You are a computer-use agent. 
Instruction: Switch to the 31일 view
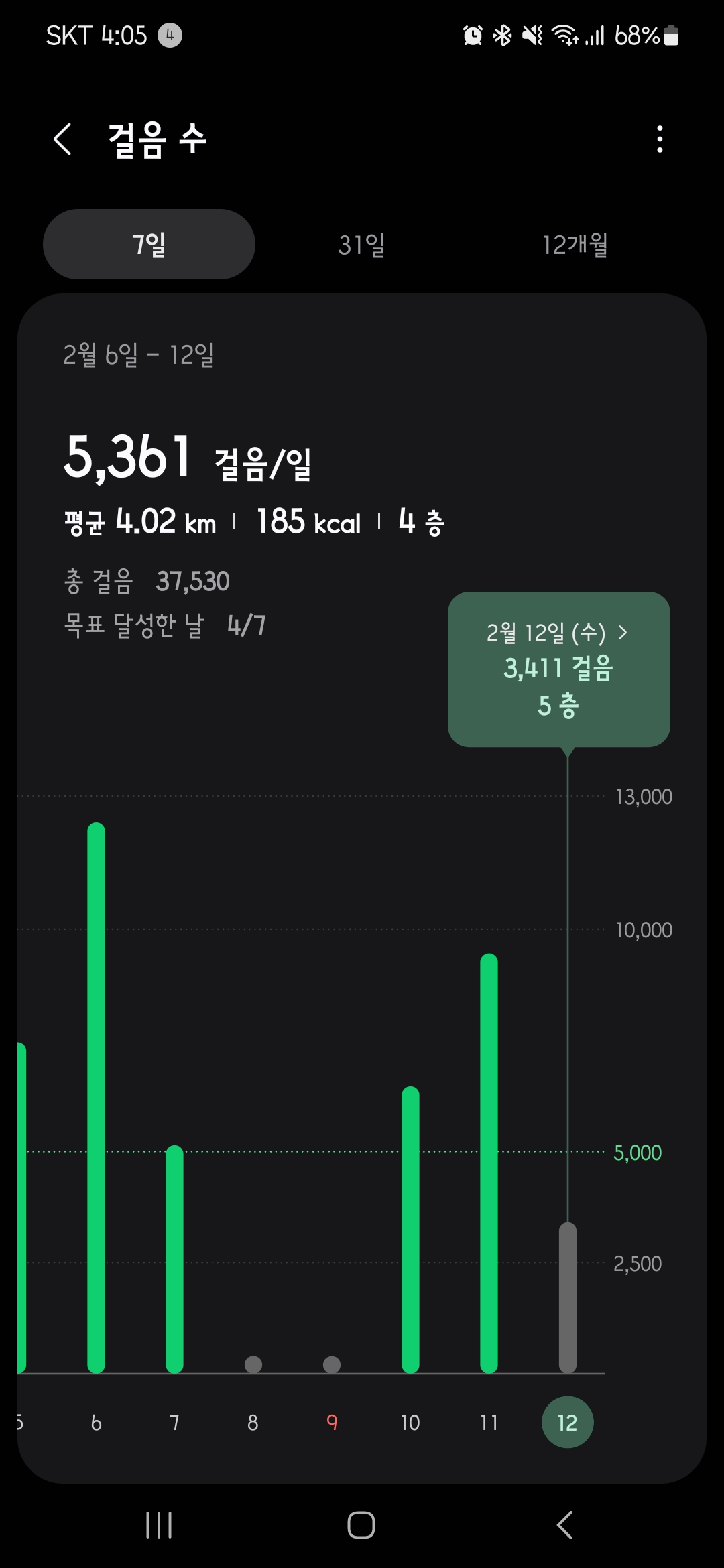pos(361,245)
